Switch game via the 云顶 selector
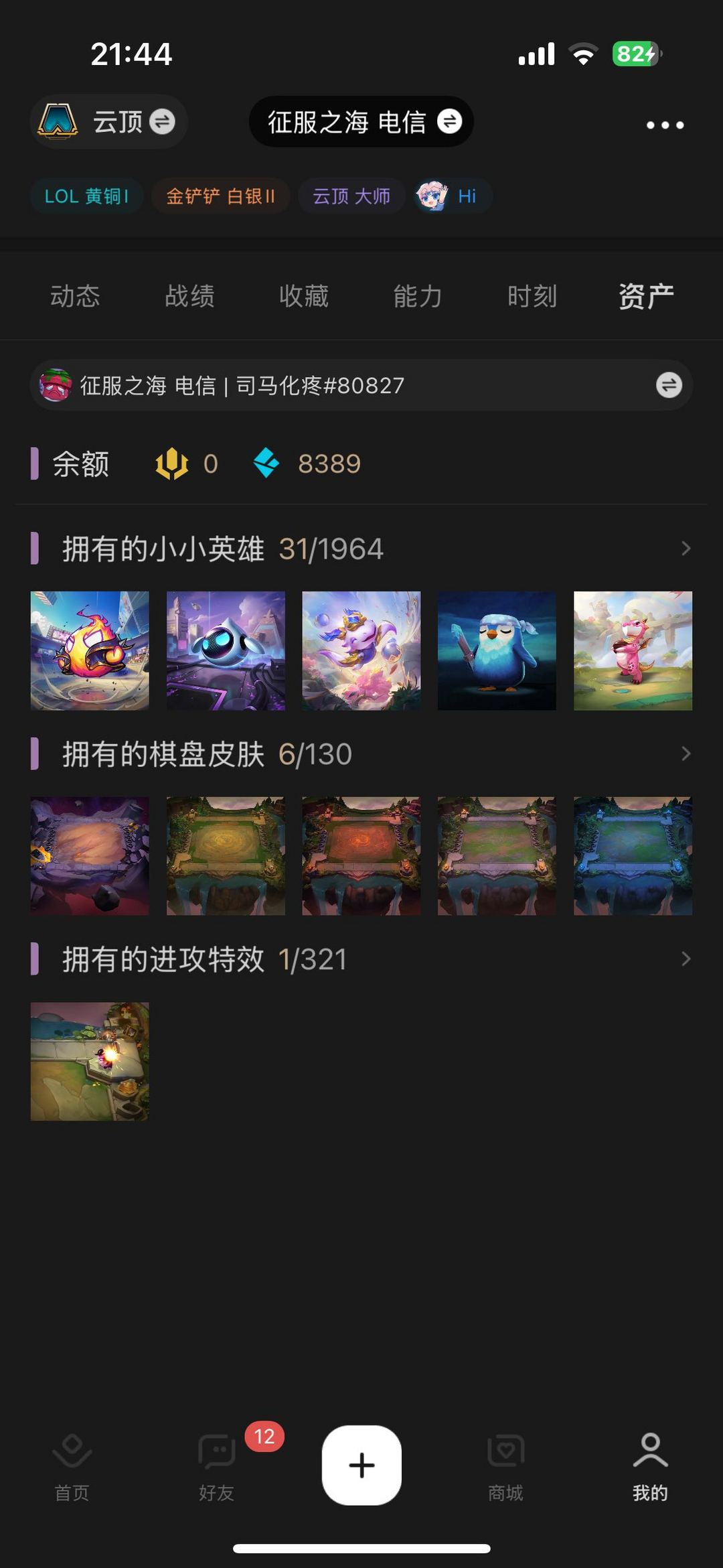This screenshot has height=1568, width=723. click(108, 122)
